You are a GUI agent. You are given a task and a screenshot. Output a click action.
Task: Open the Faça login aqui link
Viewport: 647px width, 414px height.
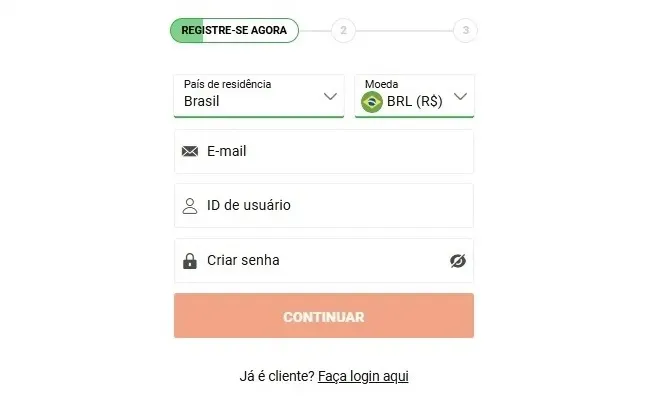[363, 377]
